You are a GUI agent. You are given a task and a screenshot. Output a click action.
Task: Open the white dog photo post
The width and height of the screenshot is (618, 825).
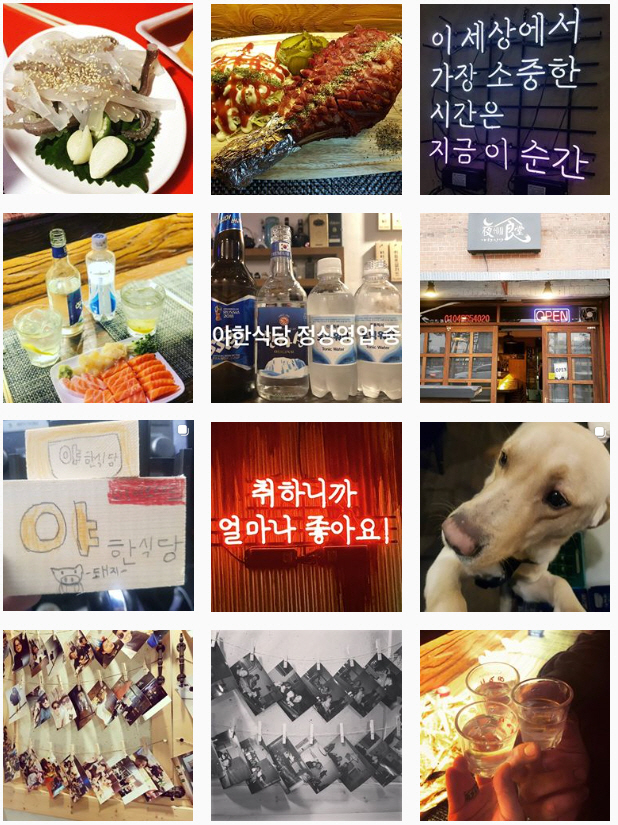click(x=514, y=516)
